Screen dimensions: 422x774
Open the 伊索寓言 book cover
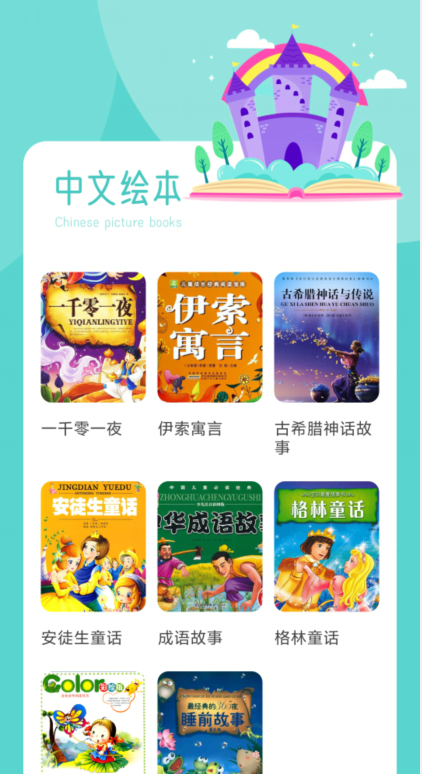pos(210,337)
